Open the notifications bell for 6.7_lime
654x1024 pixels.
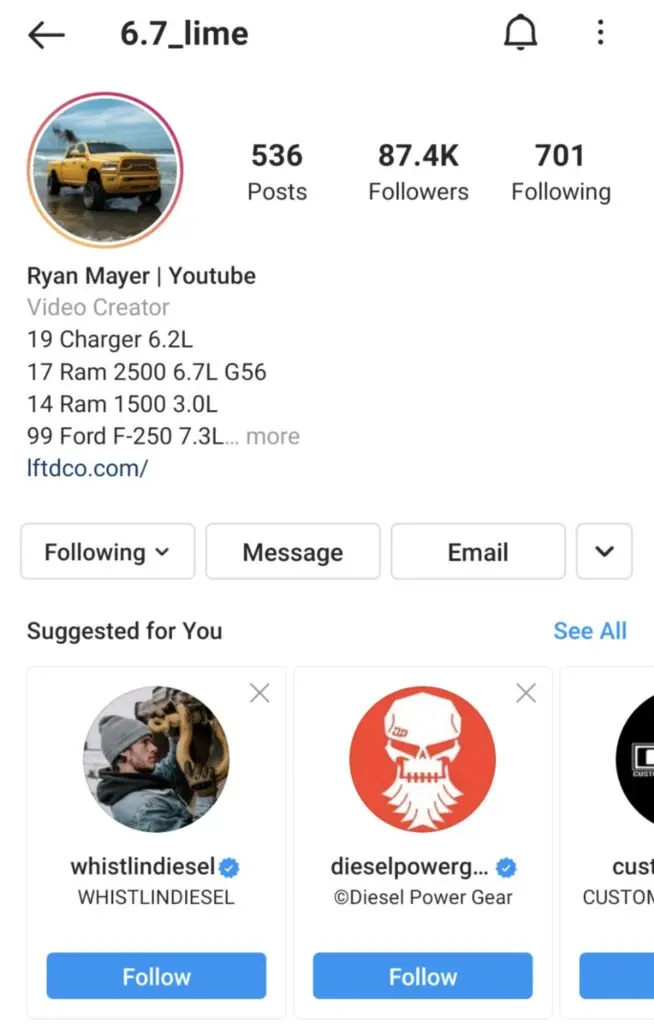[x=519, y=34]
